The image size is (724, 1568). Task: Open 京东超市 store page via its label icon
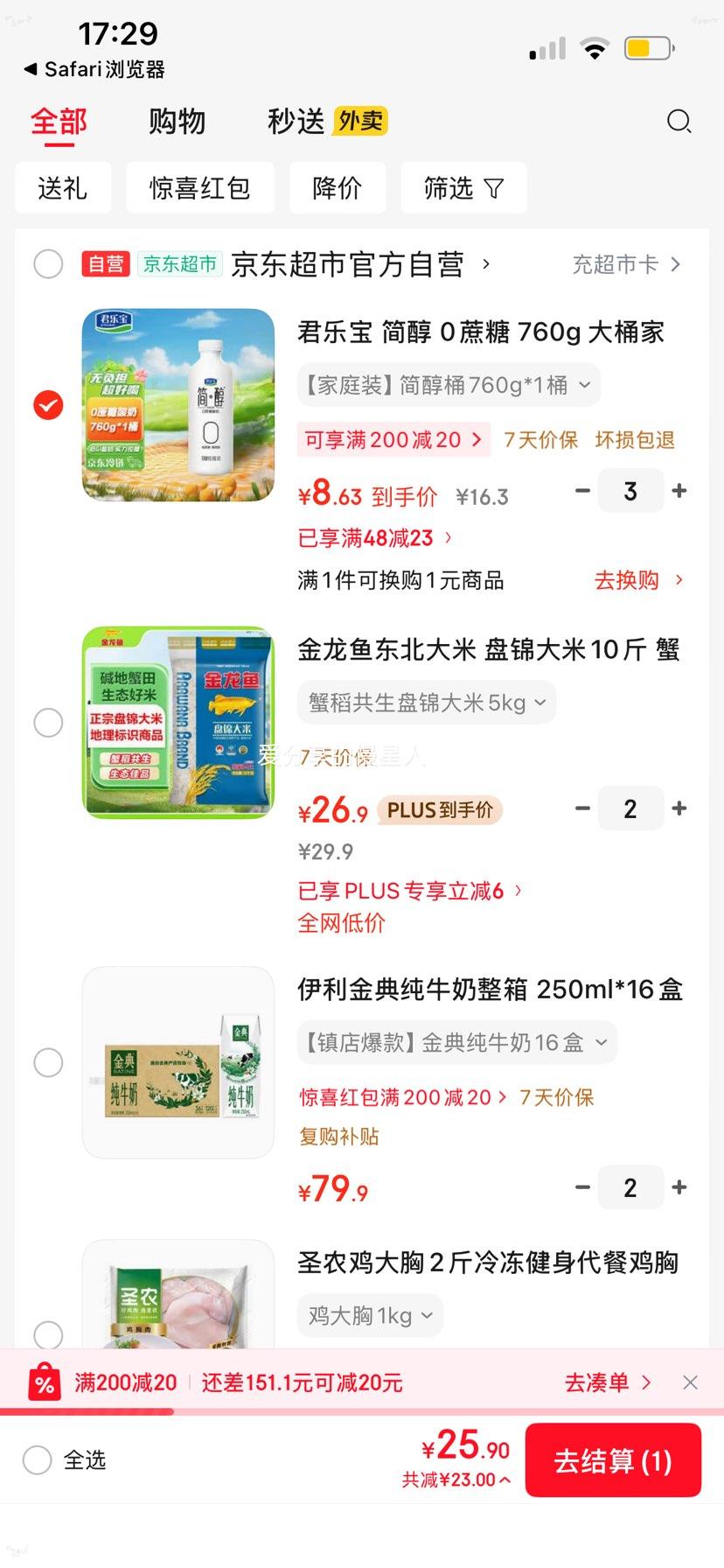180,263
